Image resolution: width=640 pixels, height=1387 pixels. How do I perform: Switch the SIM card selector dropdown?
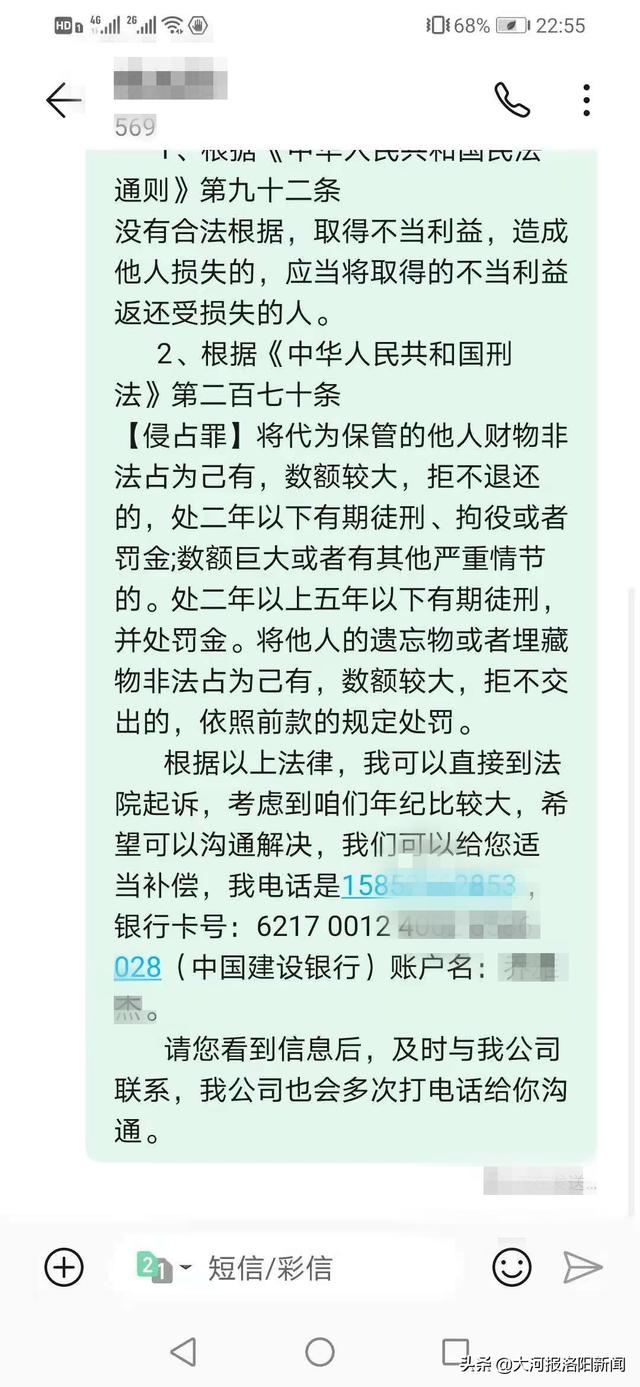click(x=164, y=1268)
